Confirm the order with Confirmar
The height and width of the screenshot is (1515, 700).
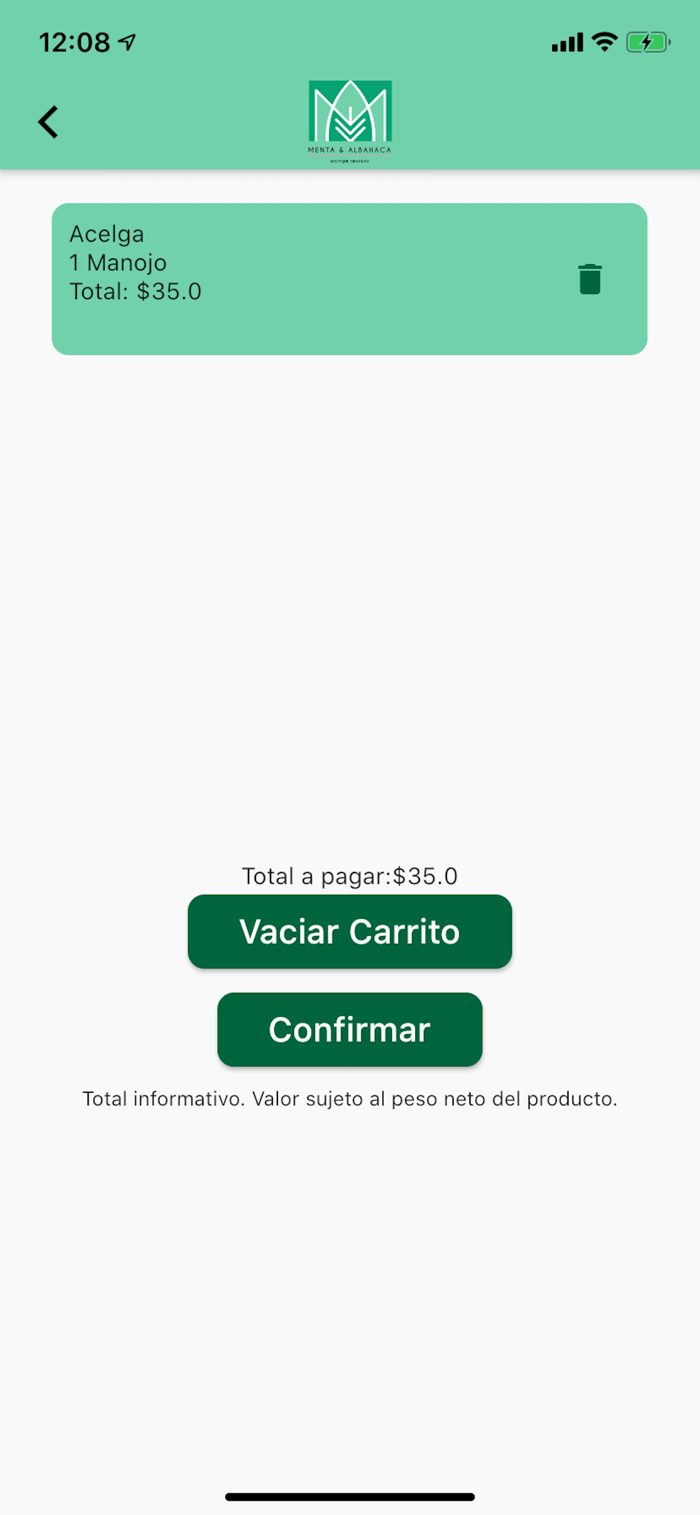tap(350, 1030)
